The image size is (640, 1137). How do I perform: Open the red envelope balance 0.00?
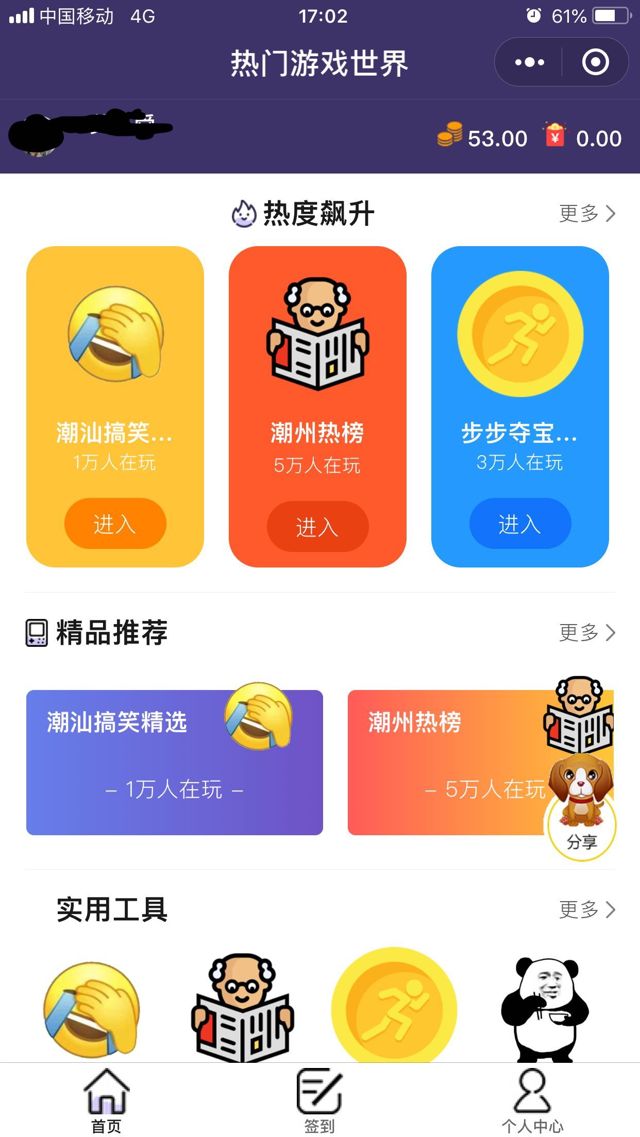[583, 138]
